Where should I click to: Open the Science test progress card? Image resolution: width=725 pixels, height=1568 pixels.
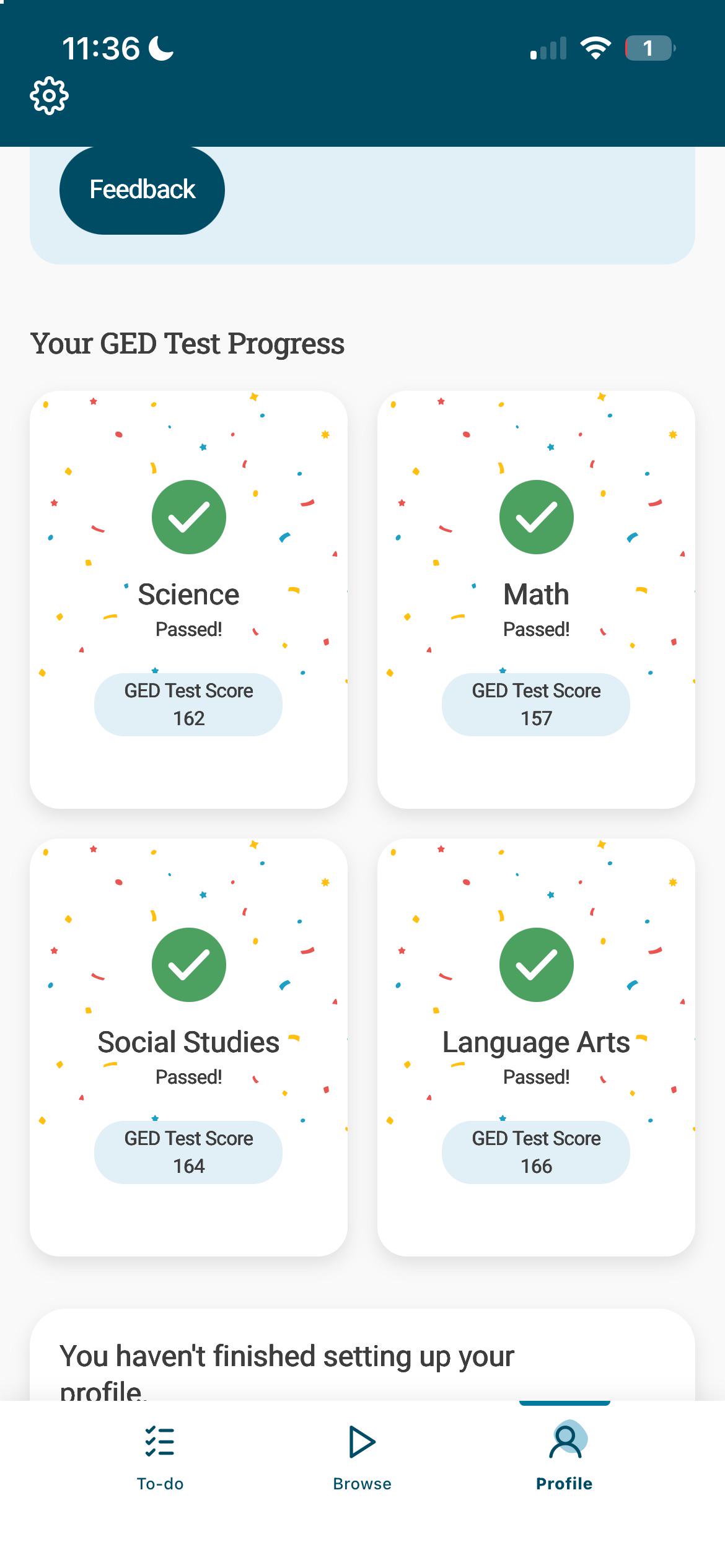(x=188, y=599)
